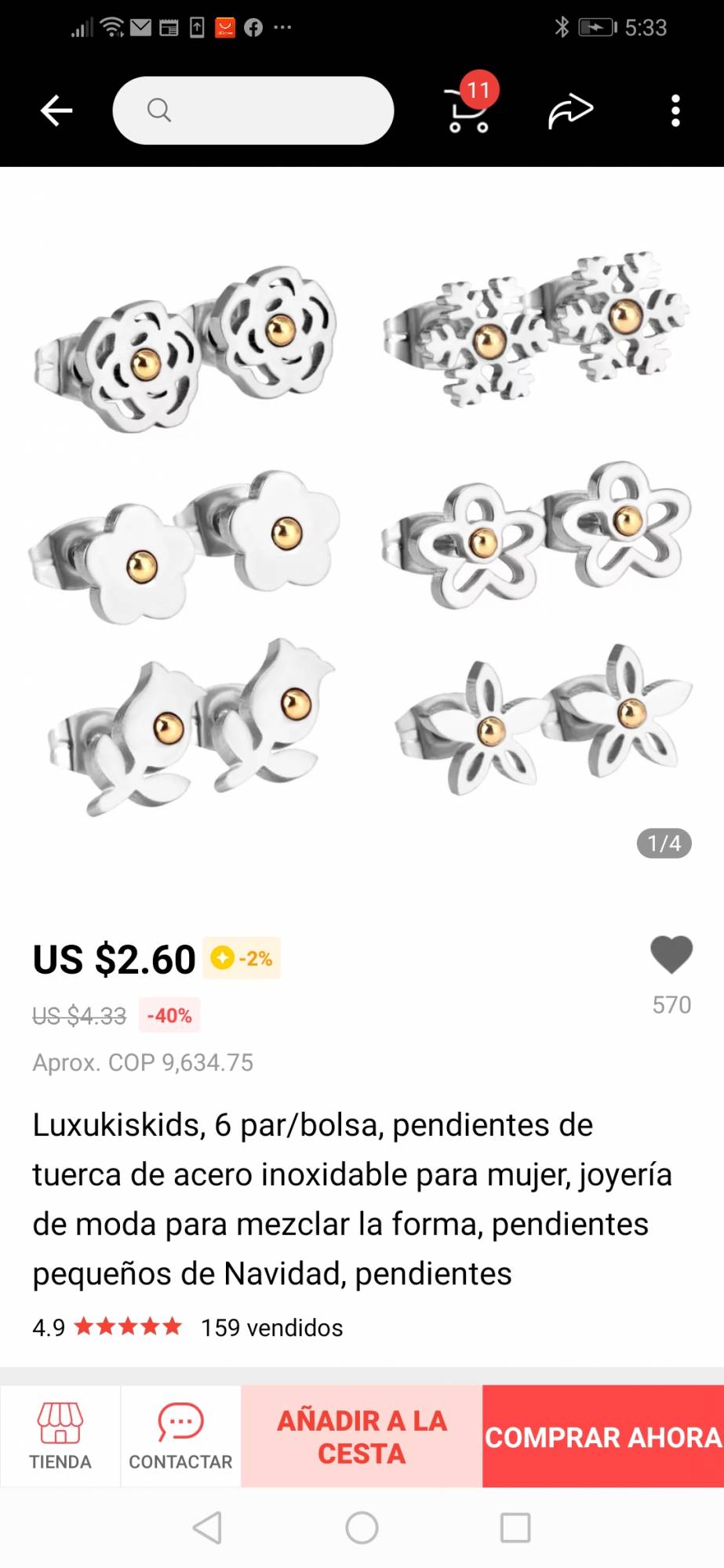The width and height of the screenshot is (724, 1568).
Task: Buy now with Comprar ahora
Action: tap(603, 1436)
